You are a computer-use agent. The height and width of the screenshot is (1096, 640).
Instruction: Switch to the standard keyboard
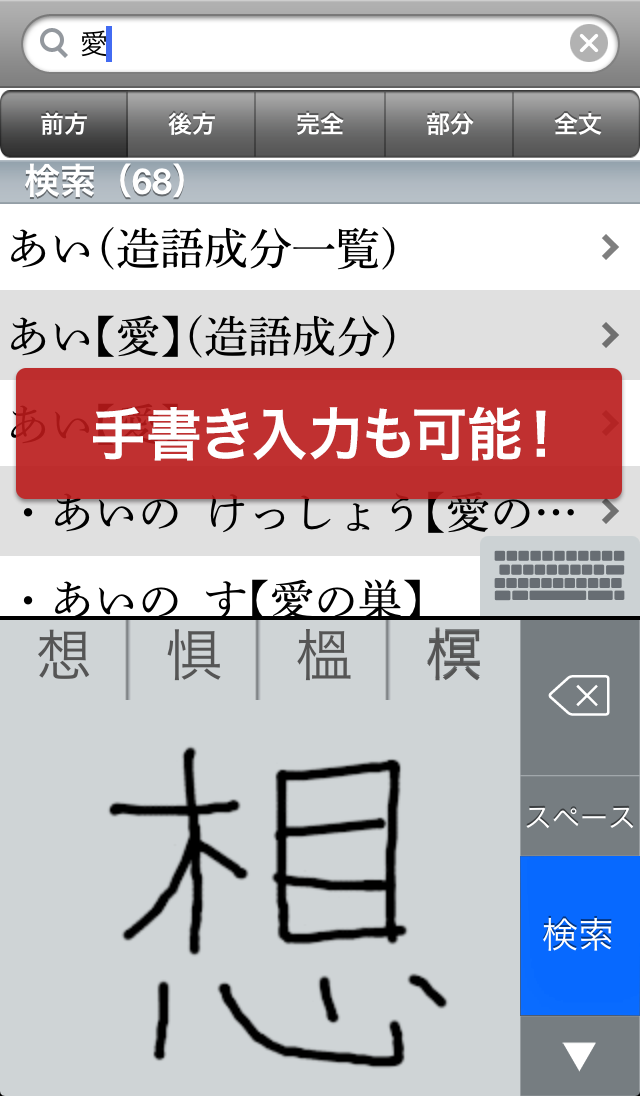click(558, 576)
